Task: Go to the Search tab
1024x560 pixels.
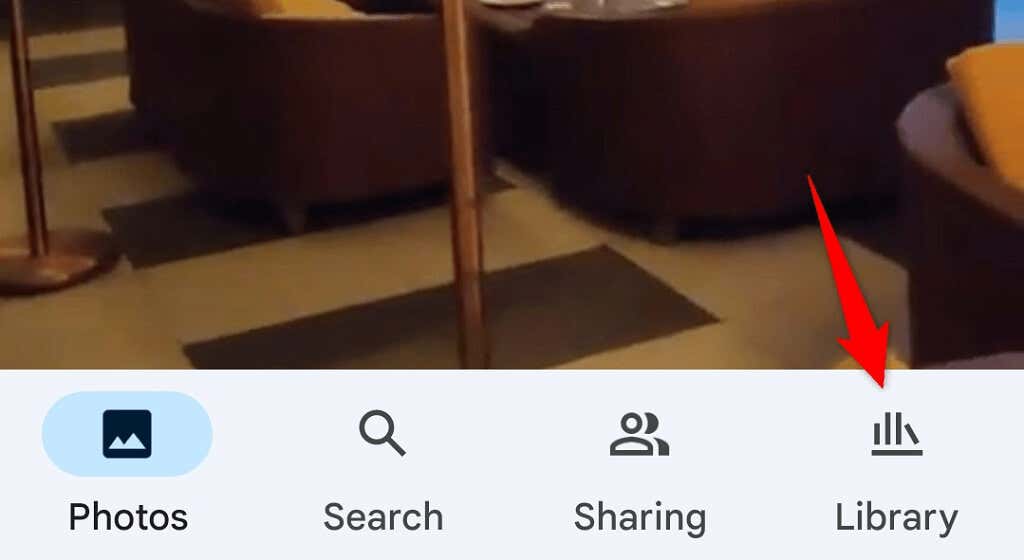Action: (383, 470)
